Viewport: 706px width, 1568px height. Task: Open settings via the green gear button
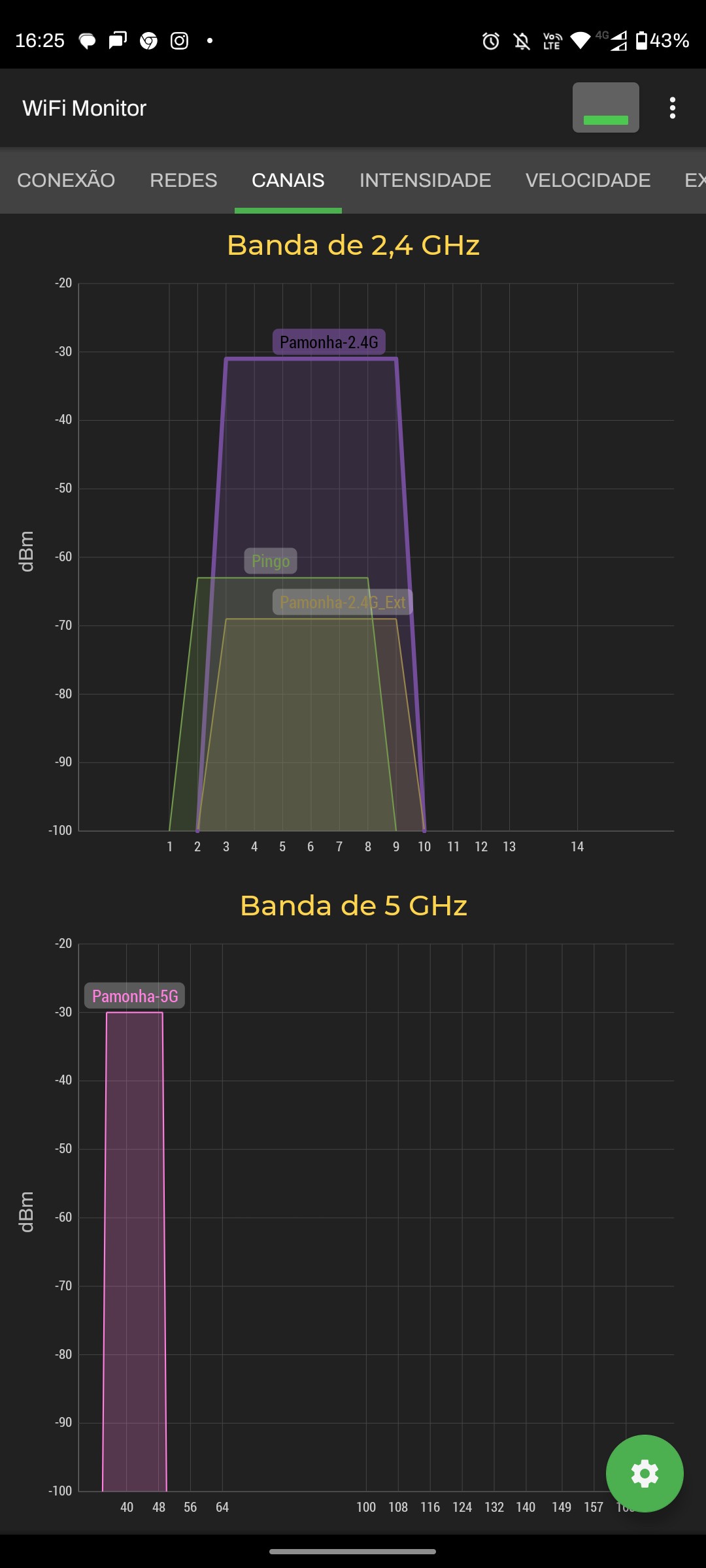pyautogui.click(x=644, y=1473)
